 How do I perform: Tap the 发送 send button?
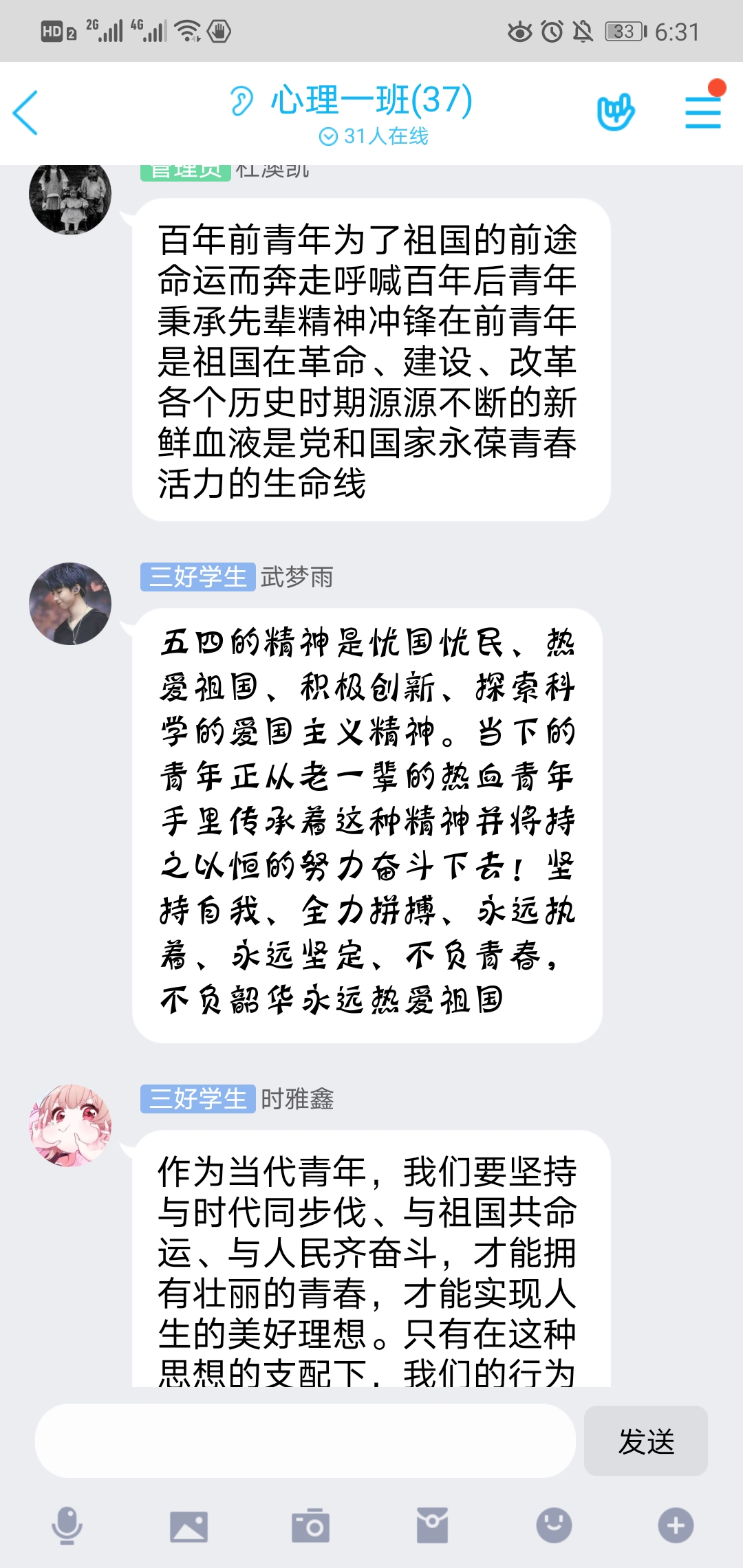645,1441
